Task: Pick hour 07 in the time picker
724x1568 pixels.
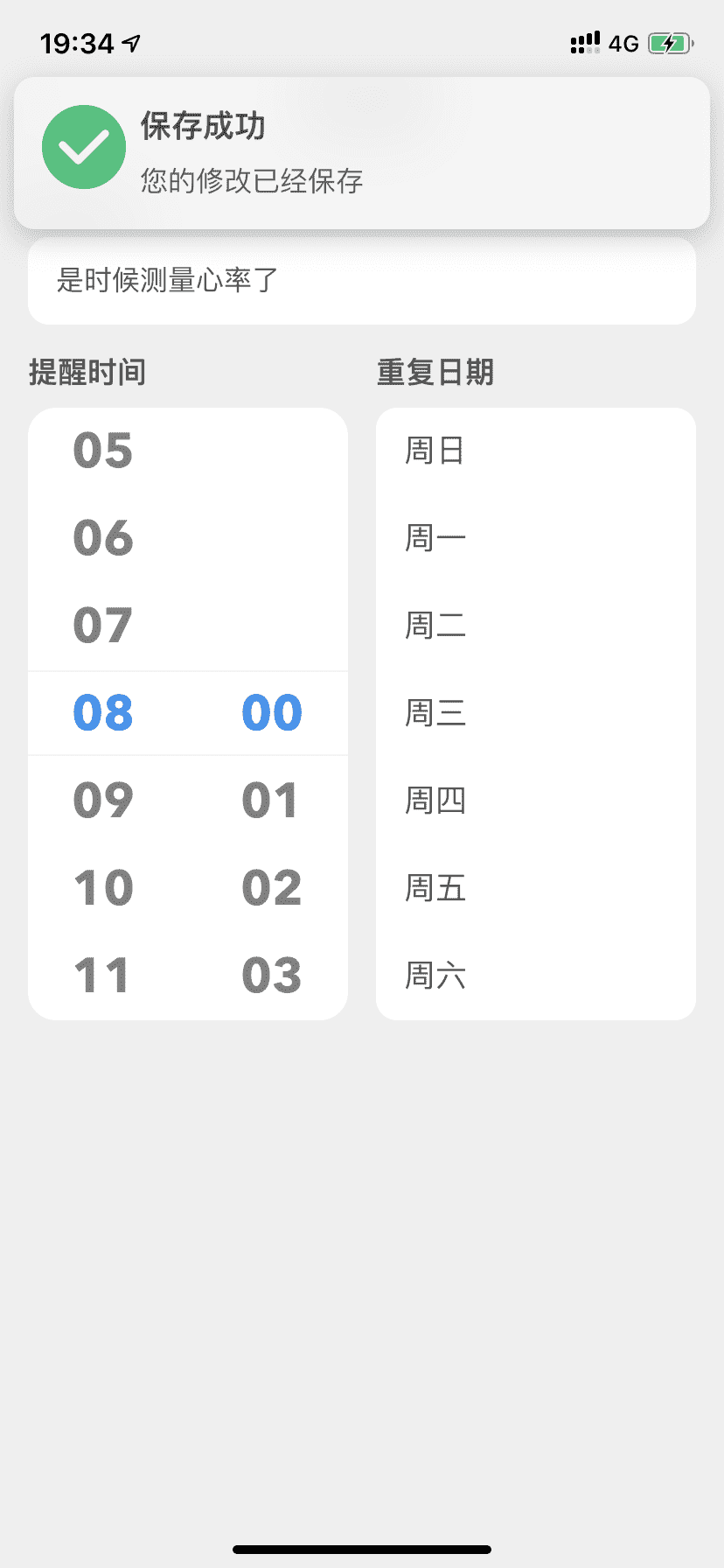Action: tap(103, 626)
